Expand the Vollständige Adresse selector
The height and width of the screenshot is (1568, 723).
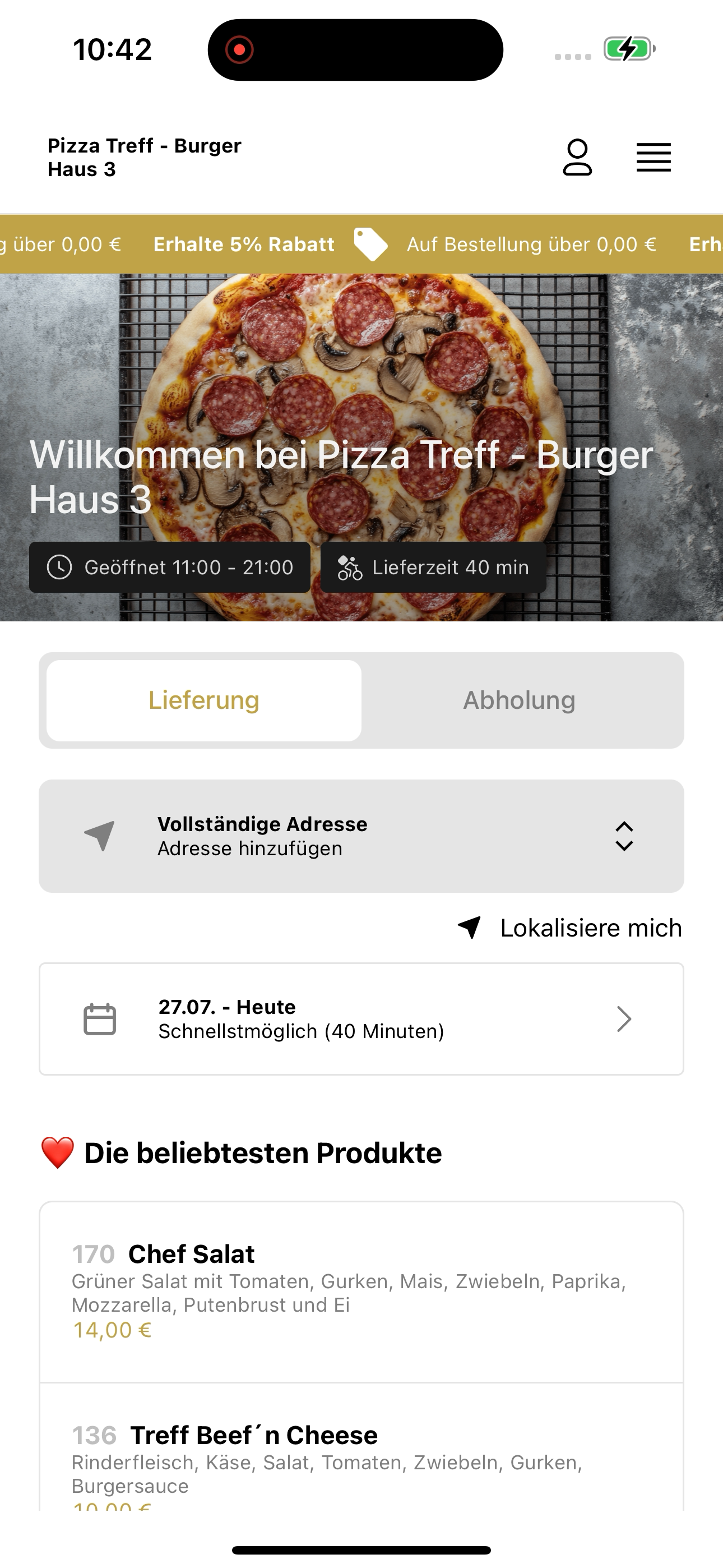pyautogui.click(x=361, y=836)
